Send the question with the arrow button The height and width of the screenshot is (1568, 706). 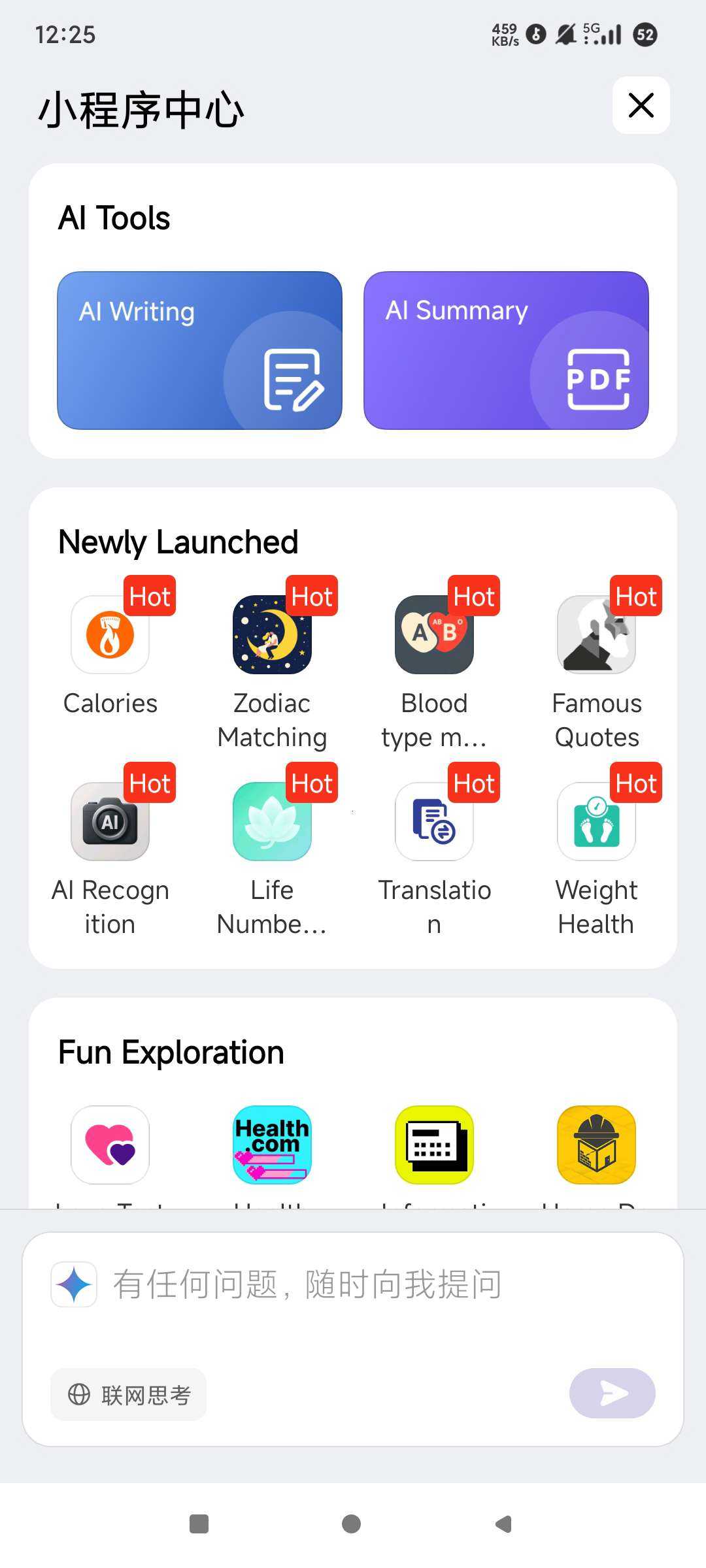[612, 1394]
